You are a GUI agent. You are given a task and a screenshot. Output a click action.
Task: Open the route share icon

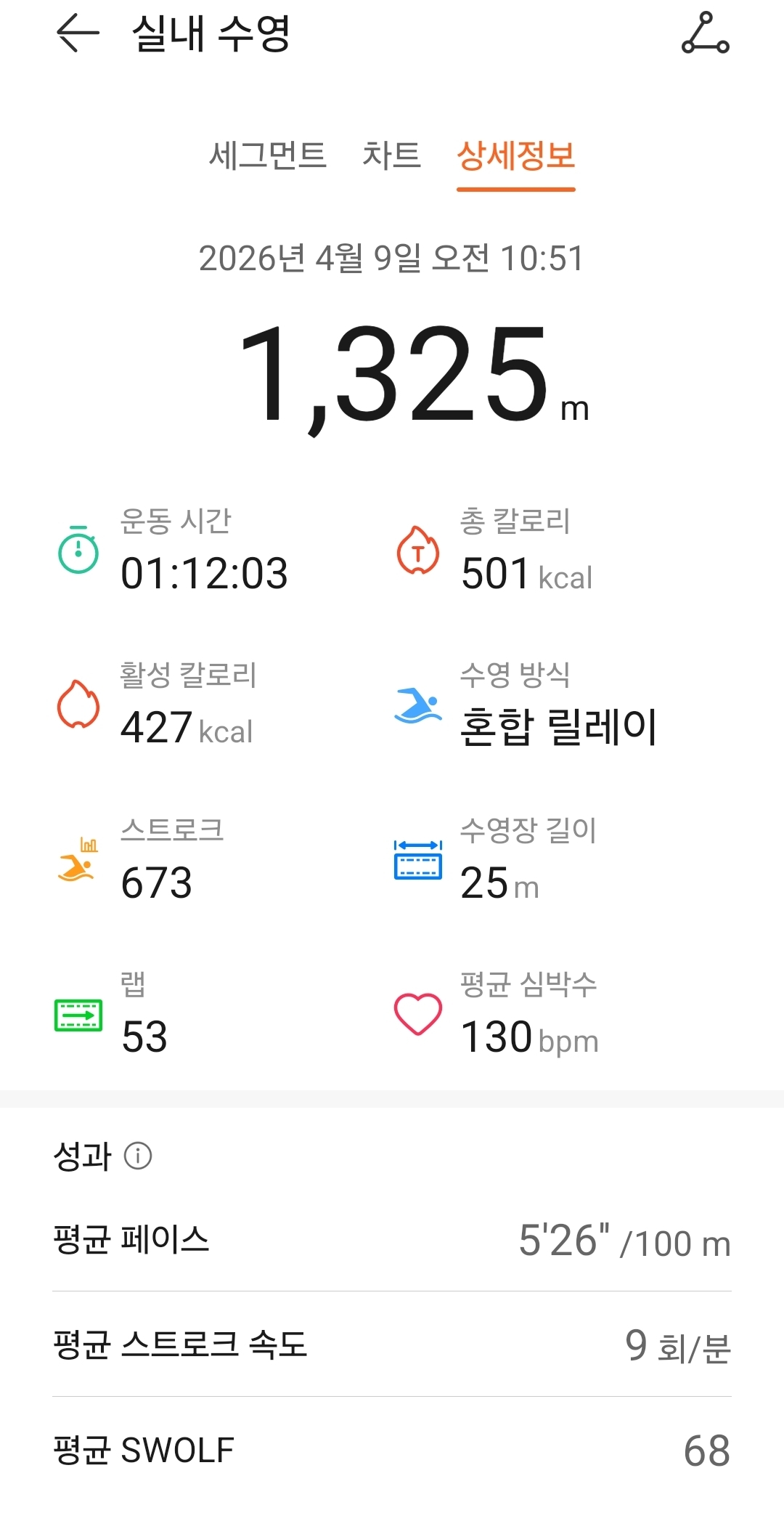point(705,33)
